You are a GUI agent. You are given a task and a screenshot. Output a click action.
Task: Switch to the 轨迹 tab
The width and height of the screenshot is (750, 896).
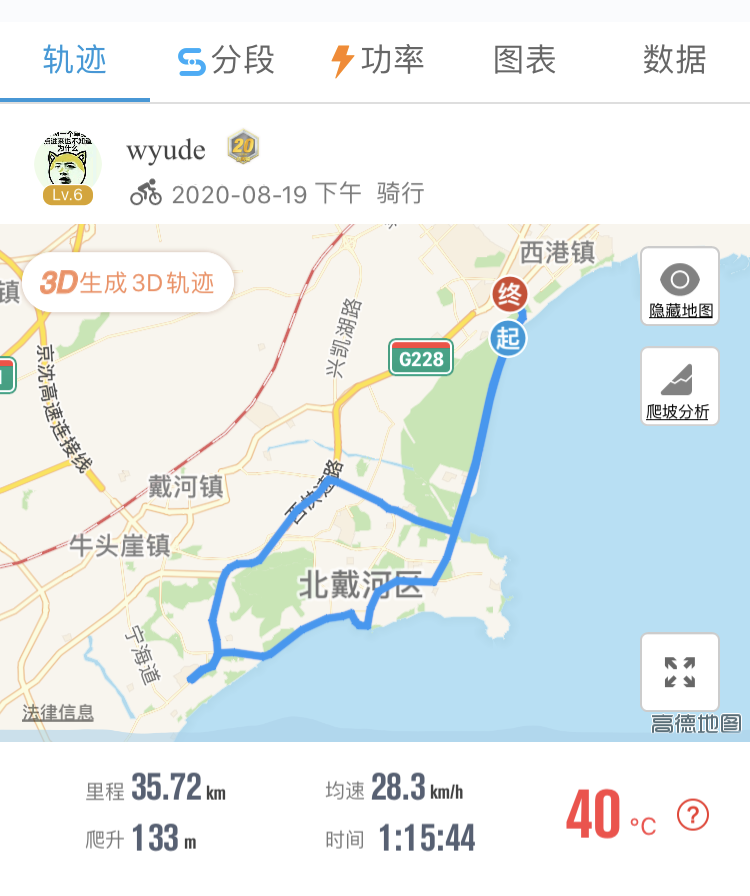tap(75, 60)
